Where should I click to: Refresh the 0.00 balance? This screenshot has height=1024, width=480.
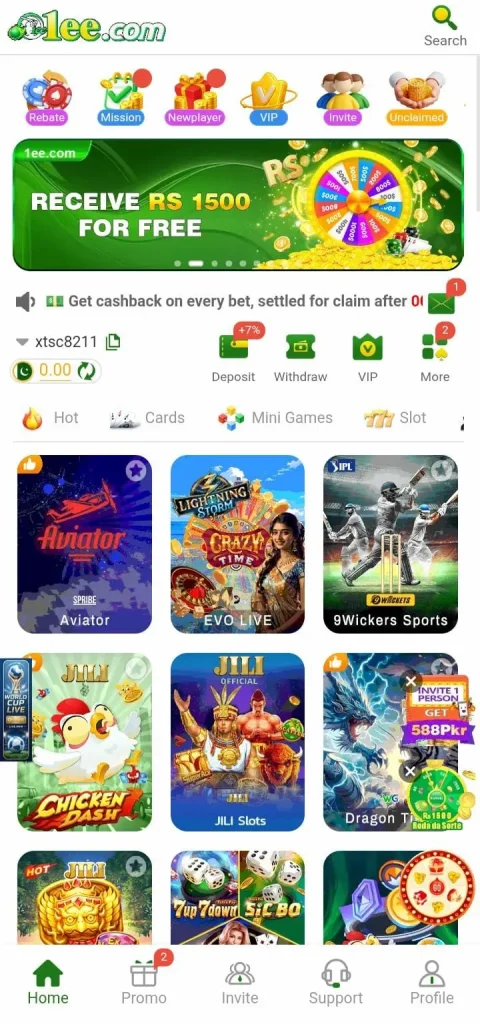(86, 371)
